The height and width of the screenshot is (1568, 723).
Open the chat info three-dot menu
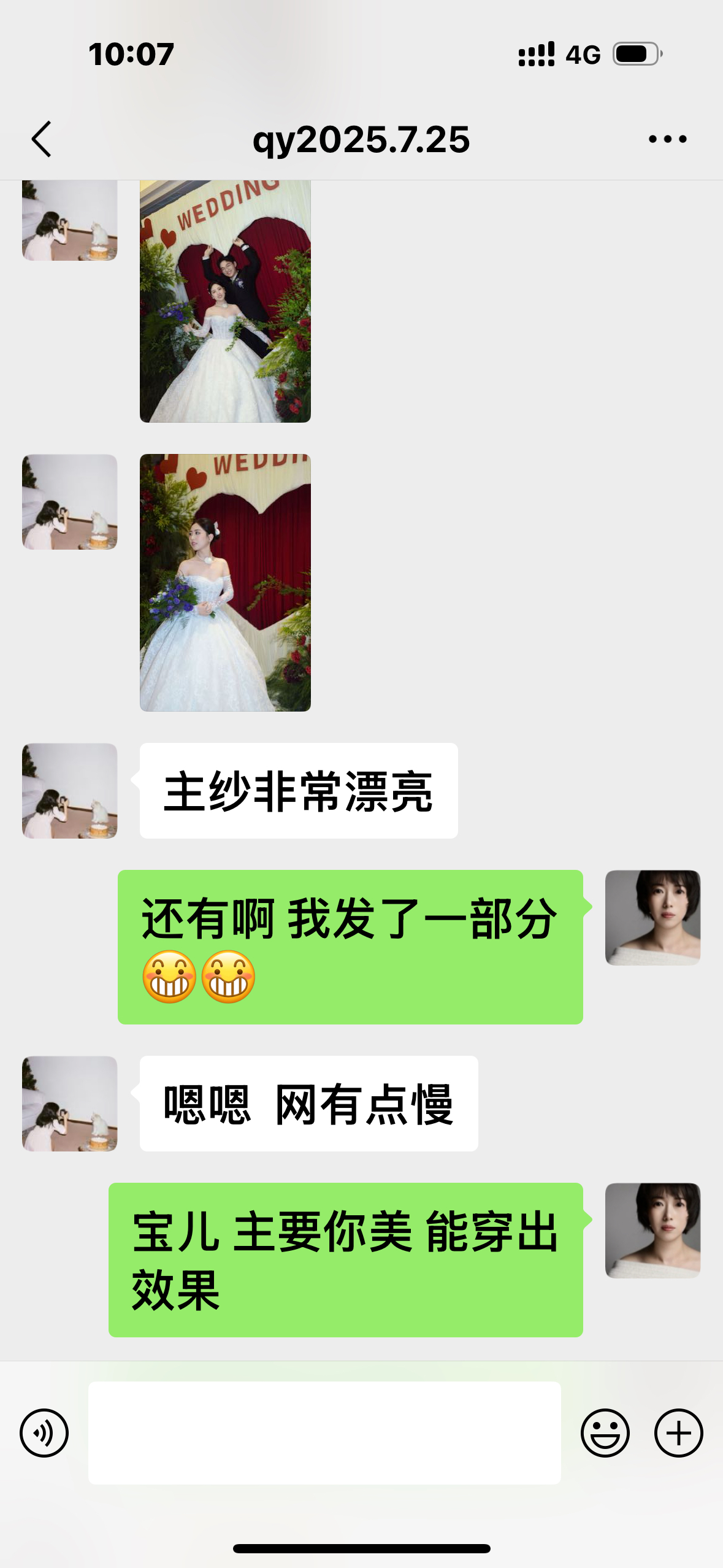click(x=668, y=139)
